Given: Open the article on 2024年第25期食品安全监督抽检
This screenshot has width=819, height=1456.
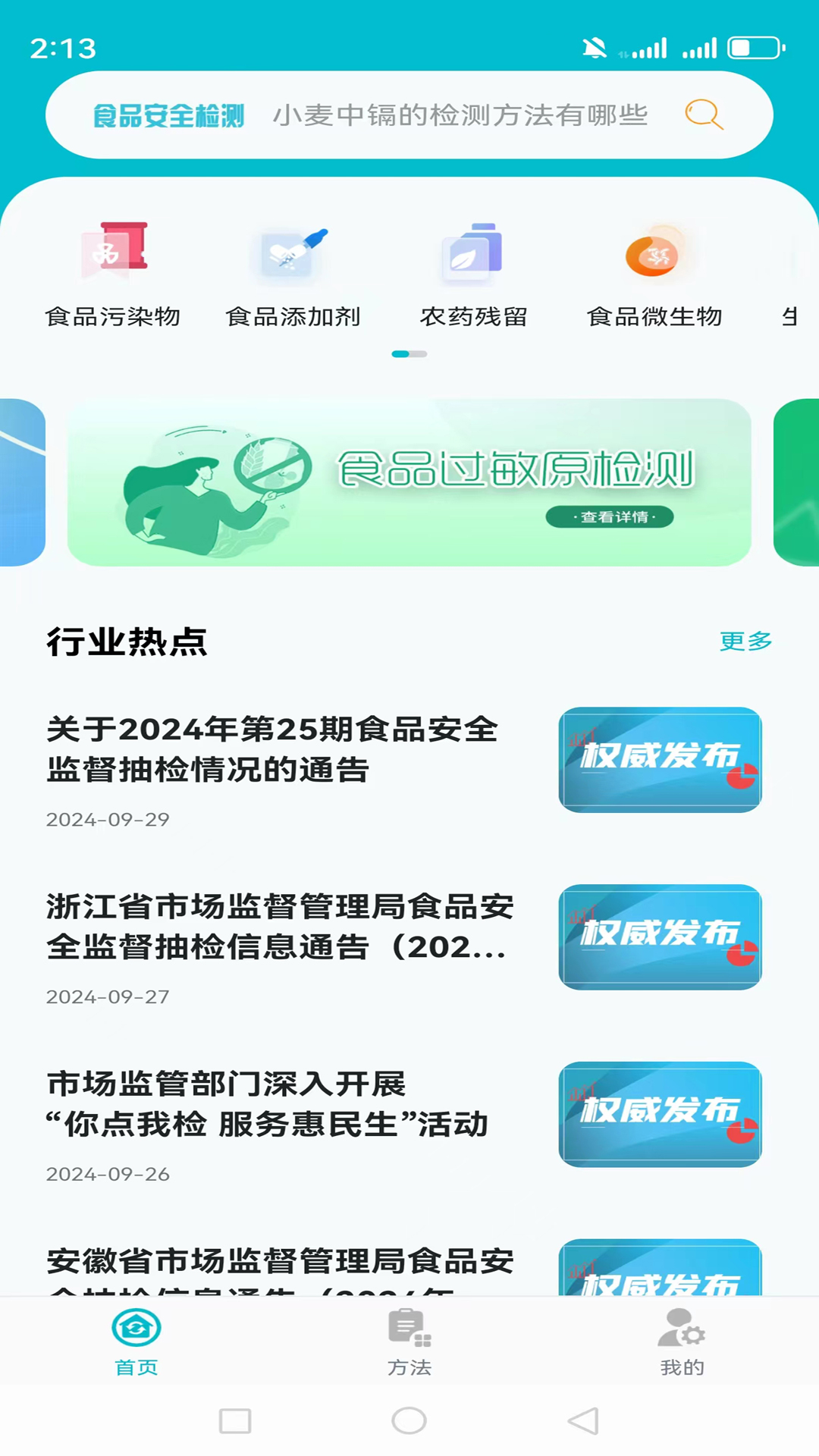Looking at the screenshot, I should (x=273, y=749).
